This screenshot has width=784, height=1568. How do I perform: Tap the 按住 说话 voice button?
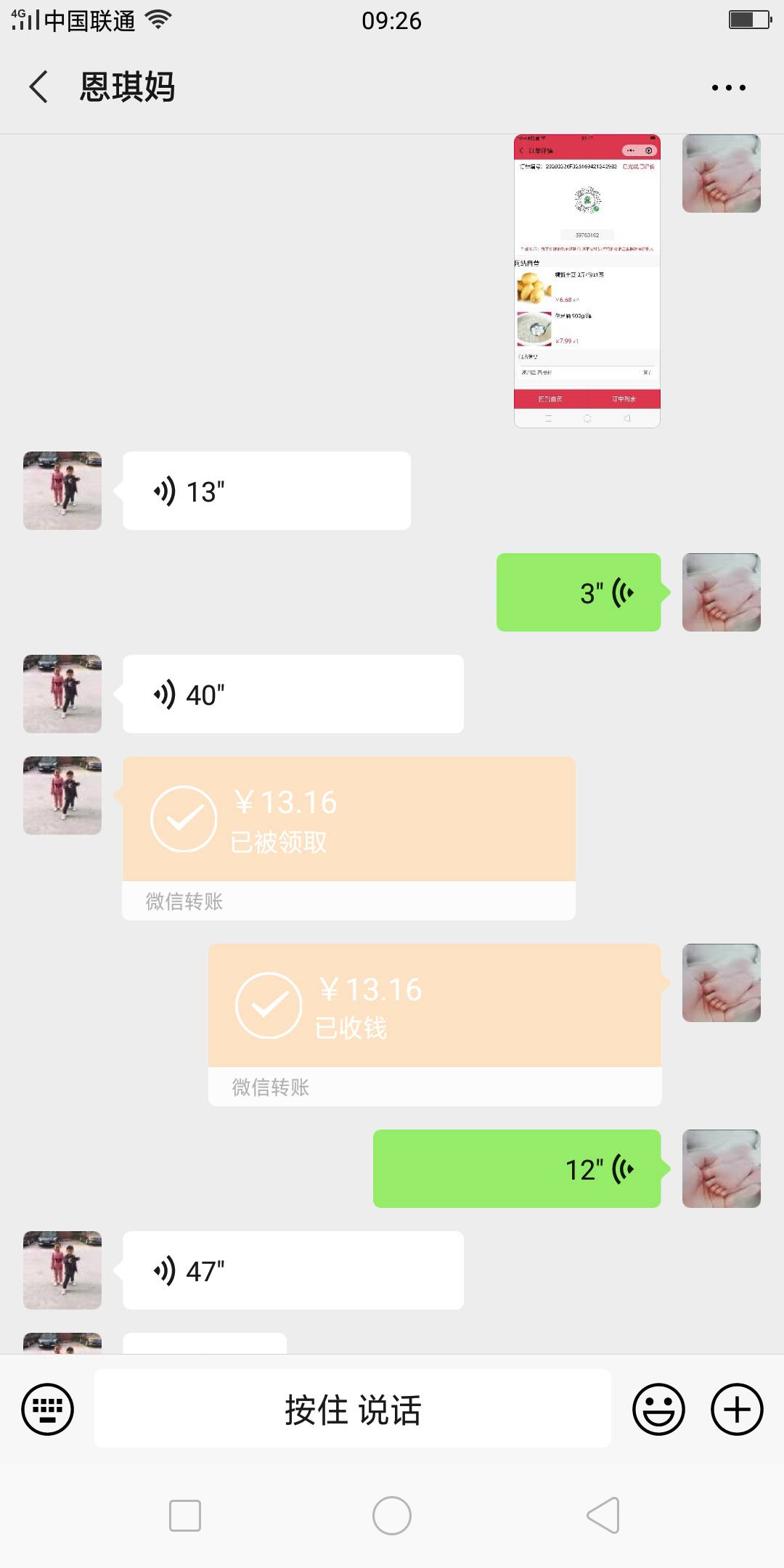[353, 1410]
